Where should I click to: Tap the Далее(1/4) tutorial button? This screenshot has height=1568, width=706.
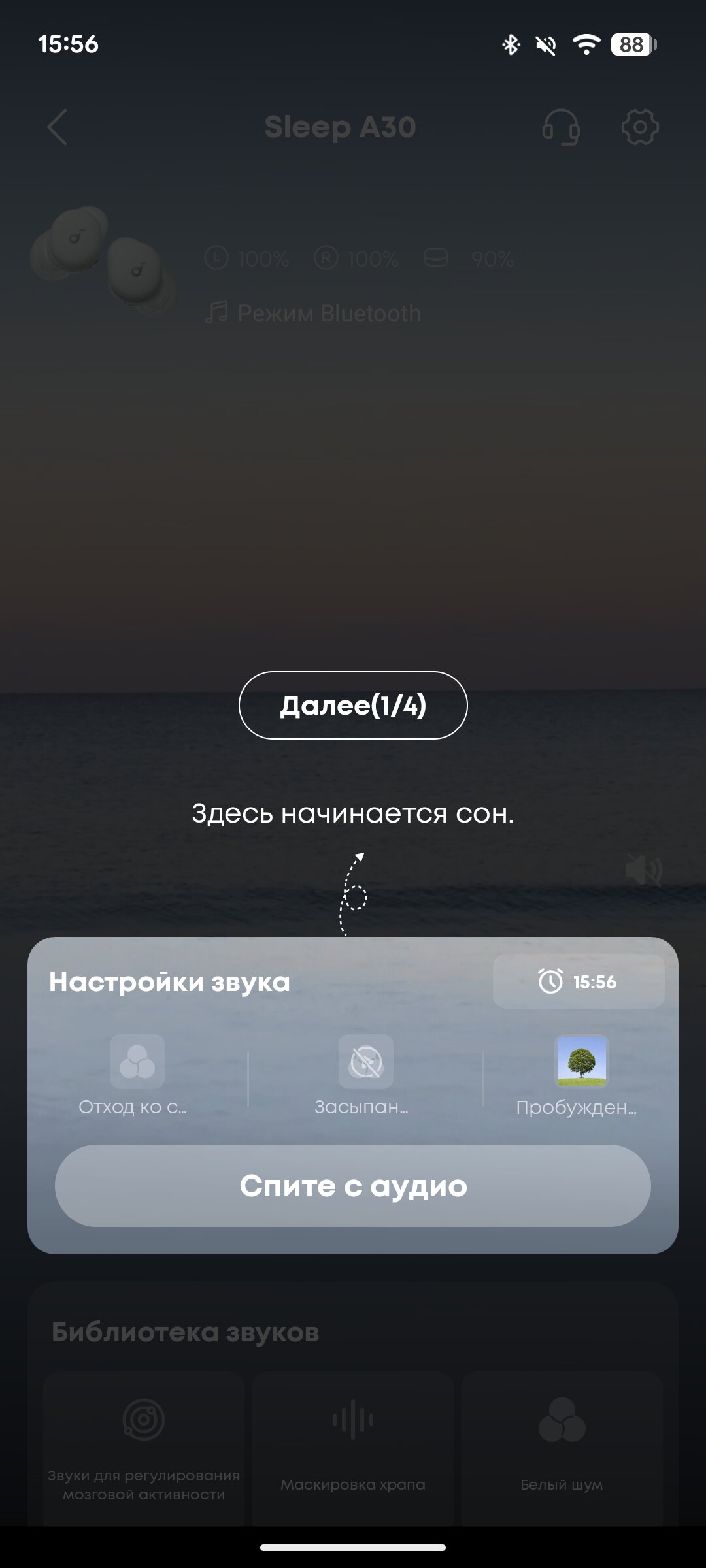click(353, 705)
